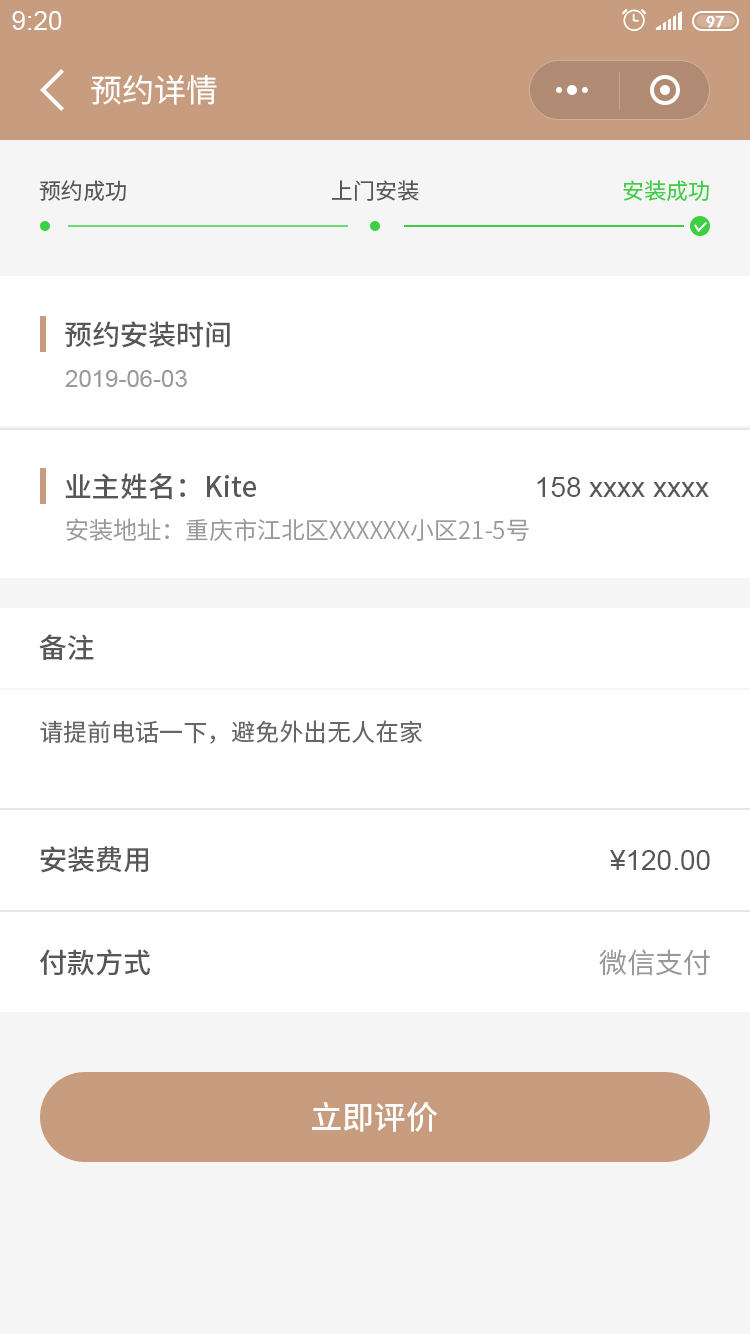The width and height of the screenshot is (750, 1334).
Task: Select the 预约安装时间 section header
Action: point(148,335)
